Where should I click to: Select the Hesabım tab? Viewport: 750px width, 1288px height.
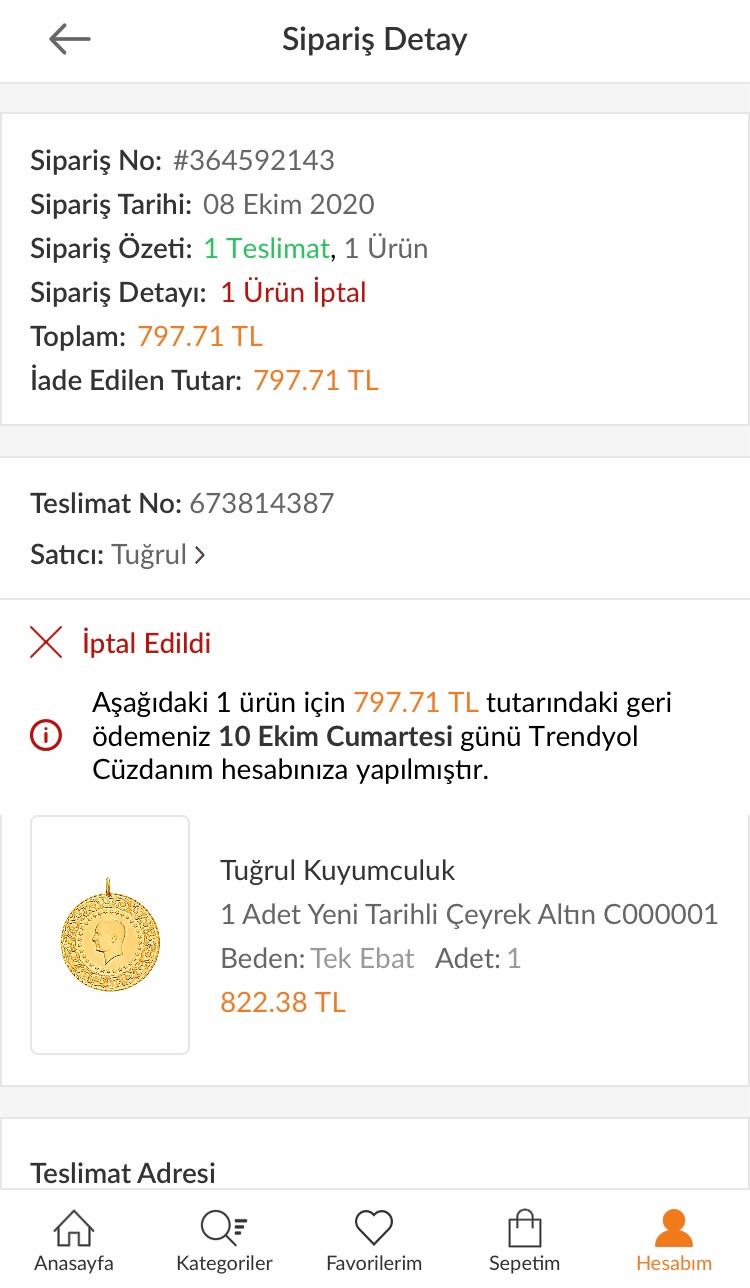pos(674,1240)
